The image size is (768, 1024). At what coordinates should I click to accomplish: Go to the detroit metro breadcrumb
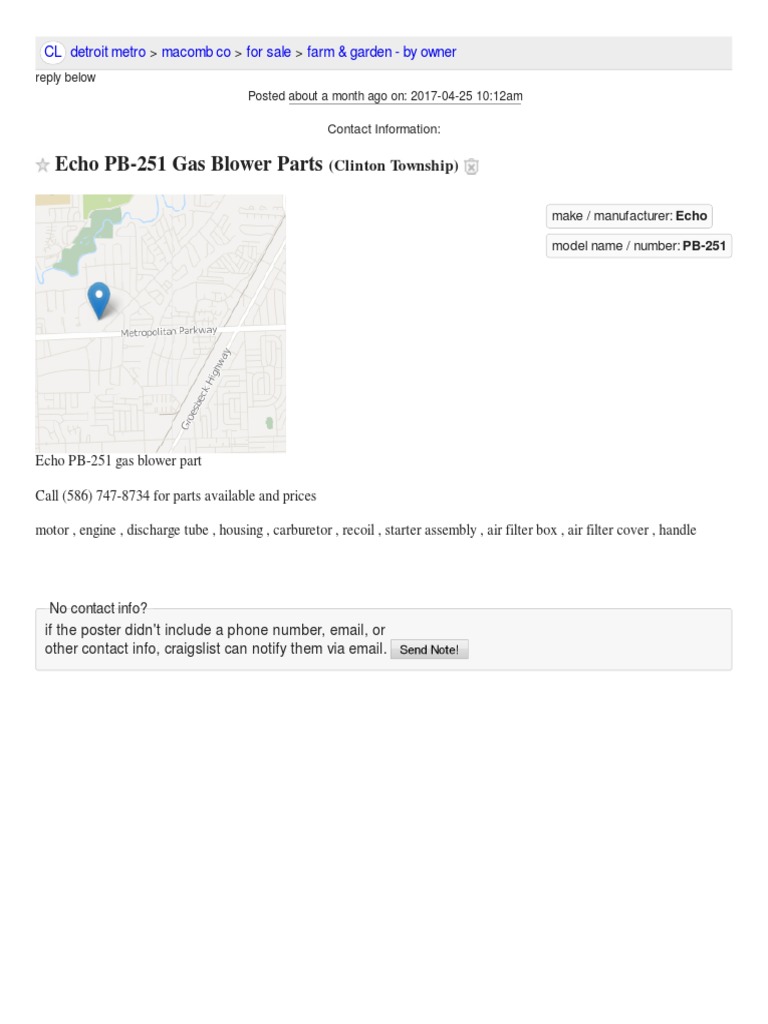click(108, 52)
